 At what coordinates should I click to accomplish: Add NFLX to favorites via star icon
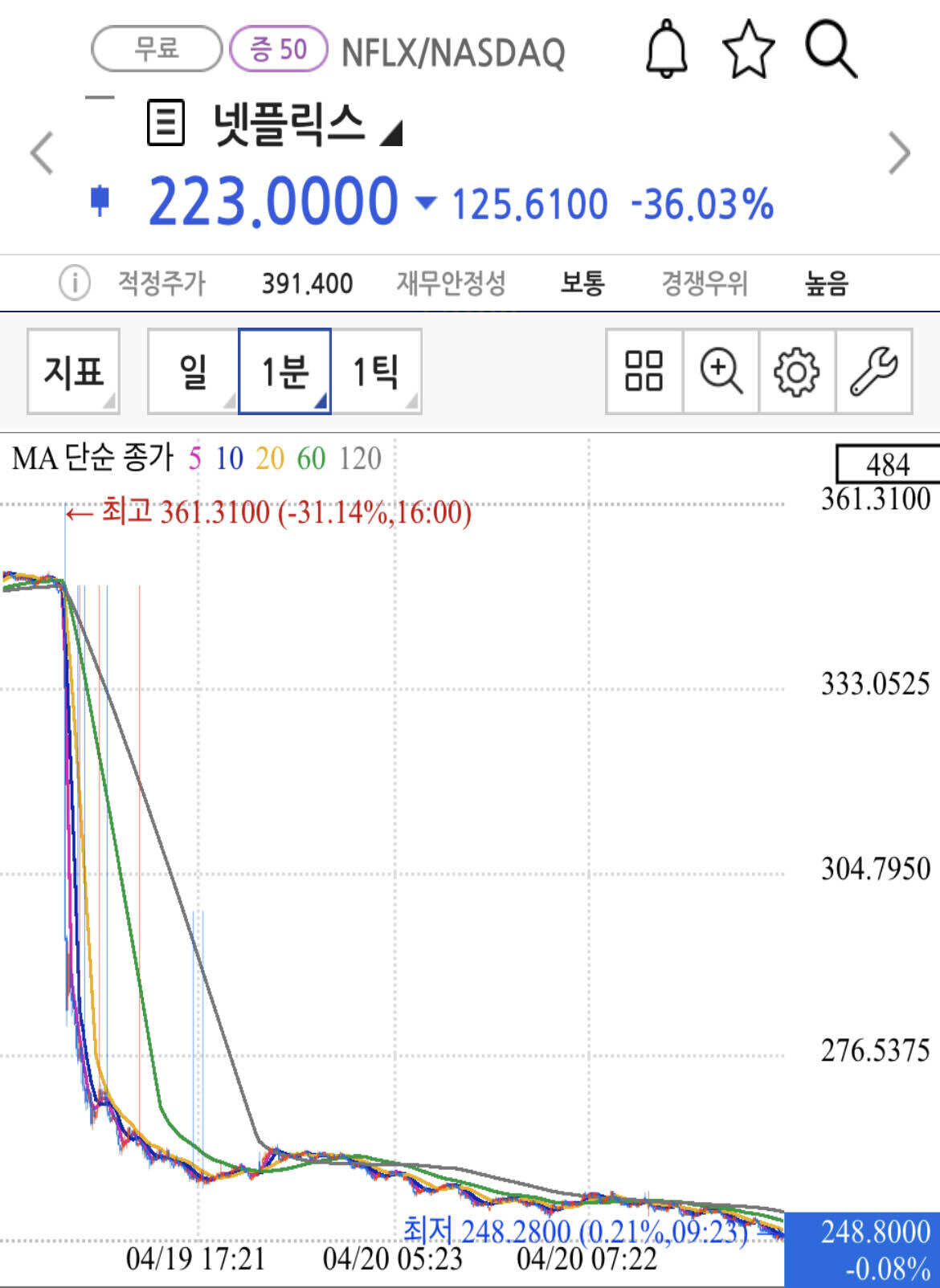click(x=748, y=51)
